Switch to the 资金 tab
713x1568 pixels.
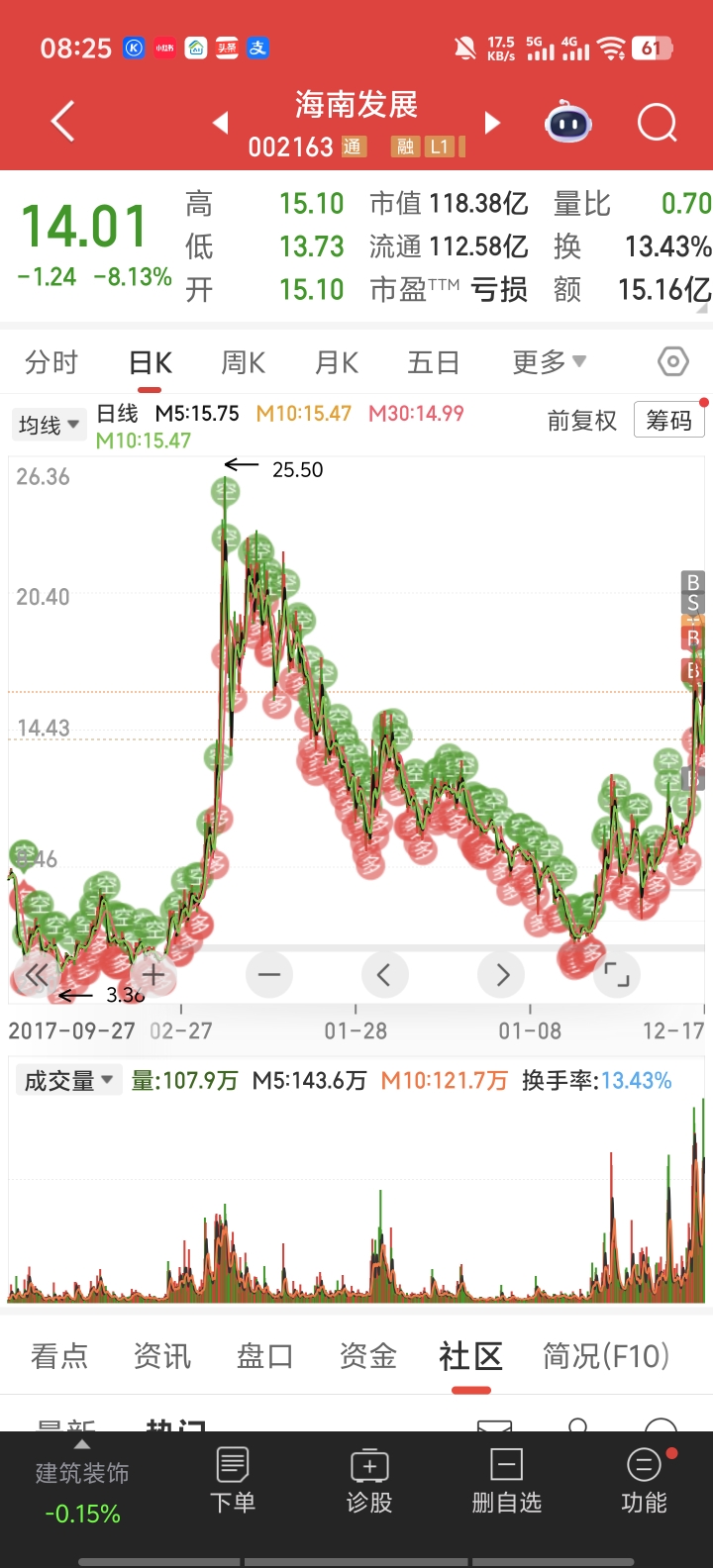368,1356
